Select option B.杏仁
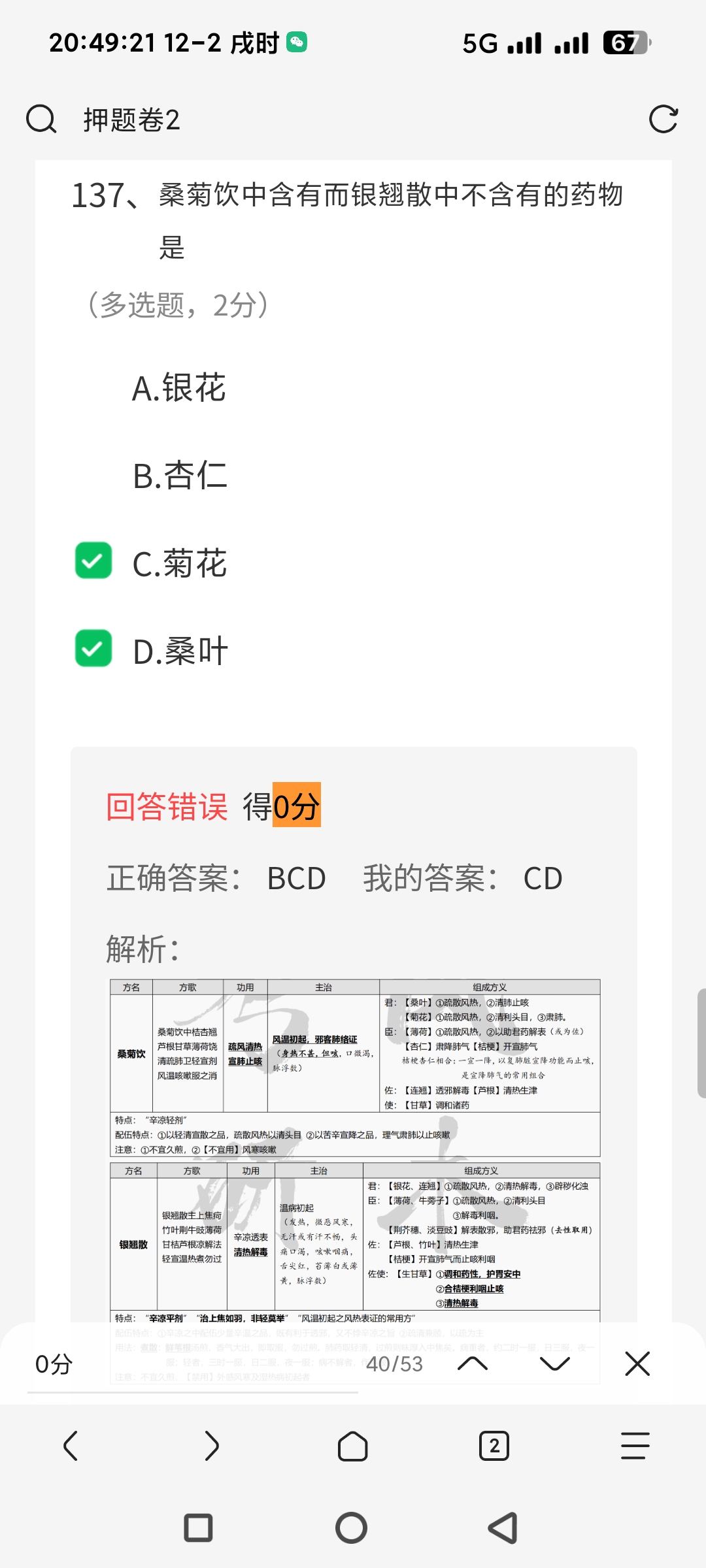 click(180, 476)
